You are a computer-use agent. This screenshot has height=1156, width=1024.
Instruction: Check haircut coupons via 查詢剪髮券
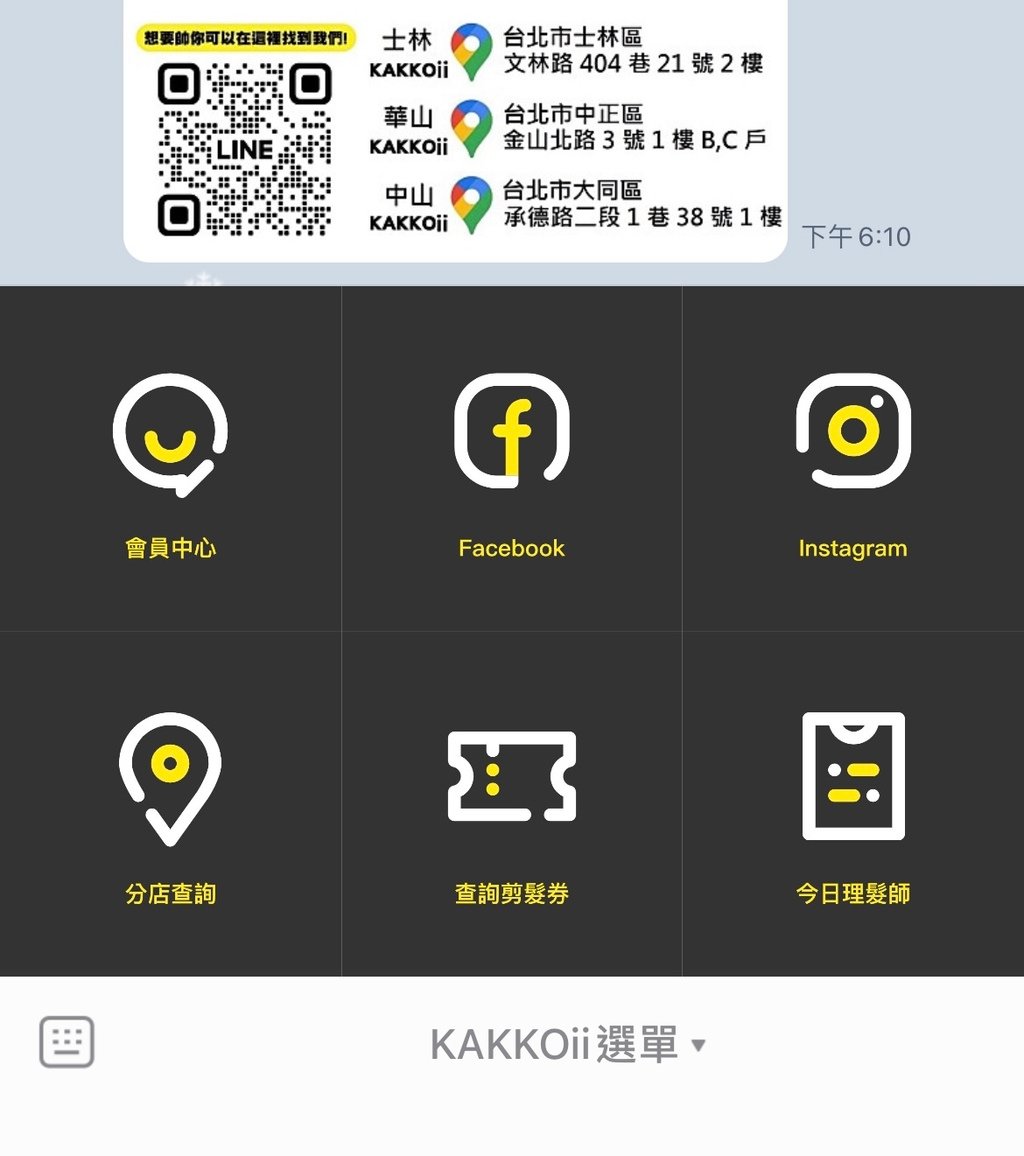point(511,805)
